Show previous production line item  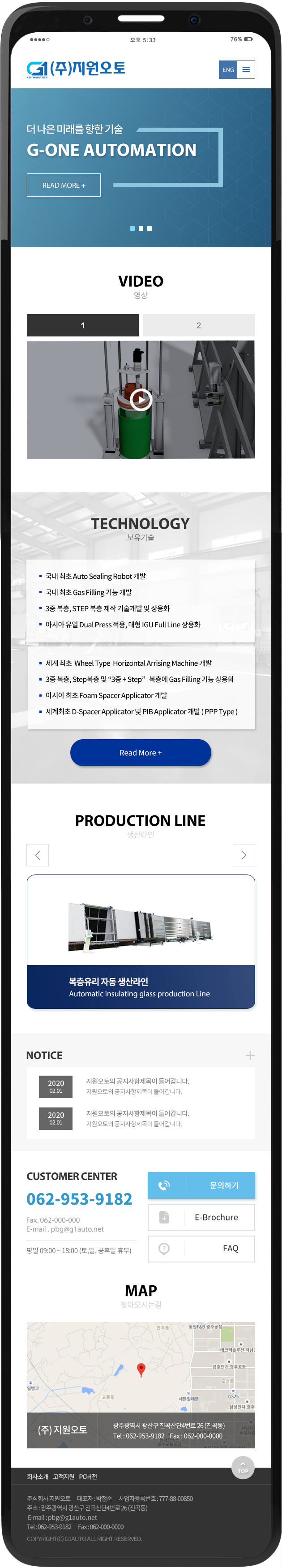pyautogui.click(x=38, y=855)
